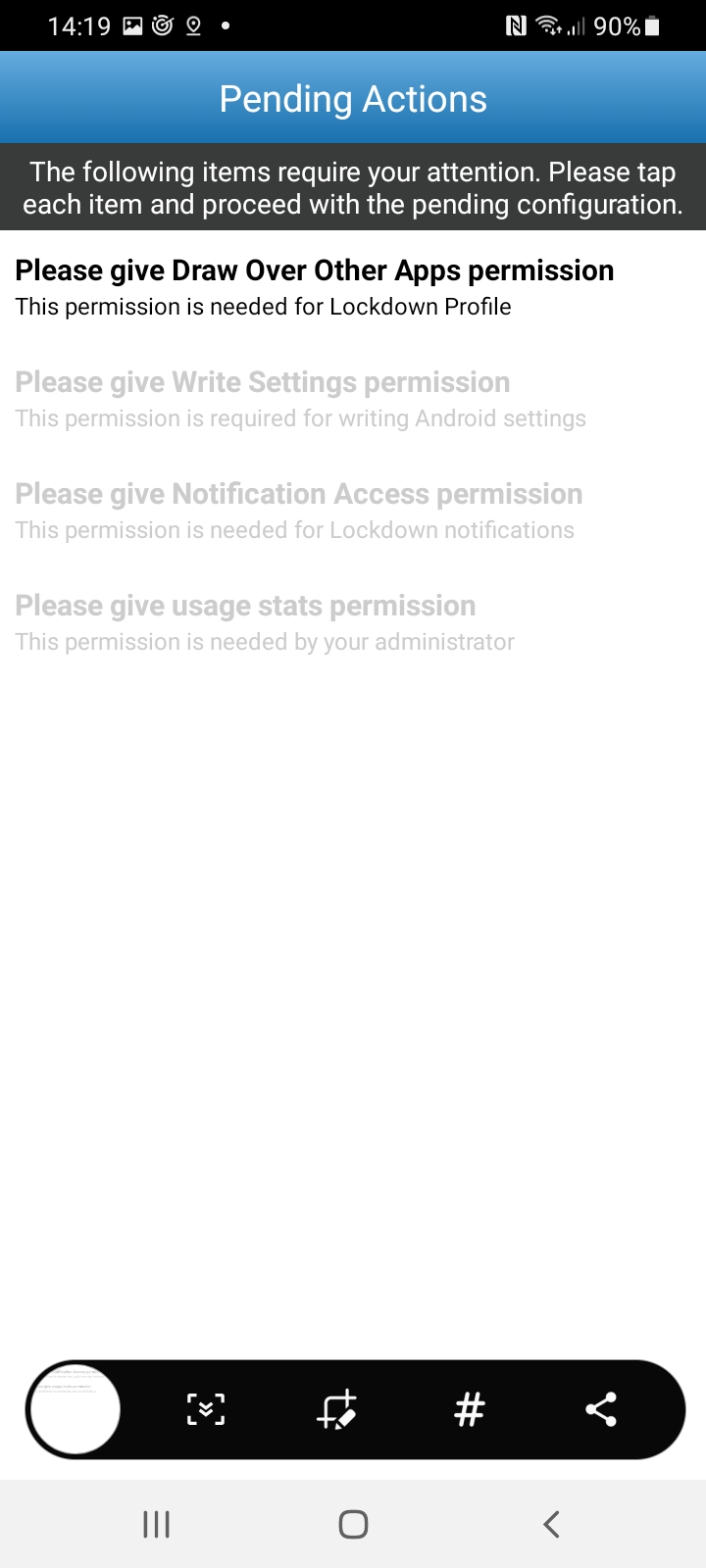Viewport: 706px width, 1568px height.
Task: Crop and edit the screenshot
Action: pos(337,1409)
